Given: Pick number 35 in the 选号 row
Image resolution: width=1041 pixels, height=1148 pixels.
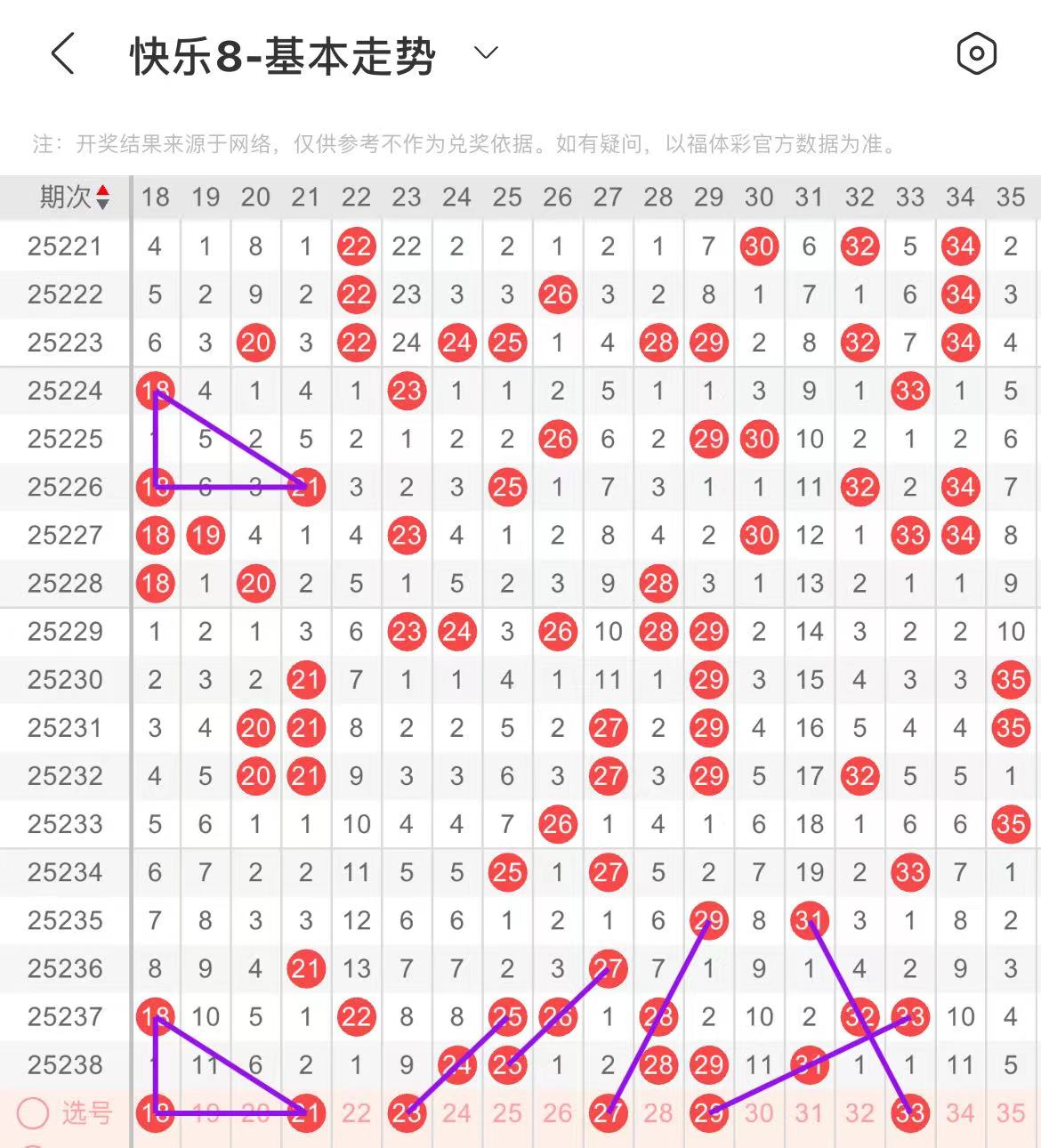Looking at the screenshot, I should pos(1010,1112).
